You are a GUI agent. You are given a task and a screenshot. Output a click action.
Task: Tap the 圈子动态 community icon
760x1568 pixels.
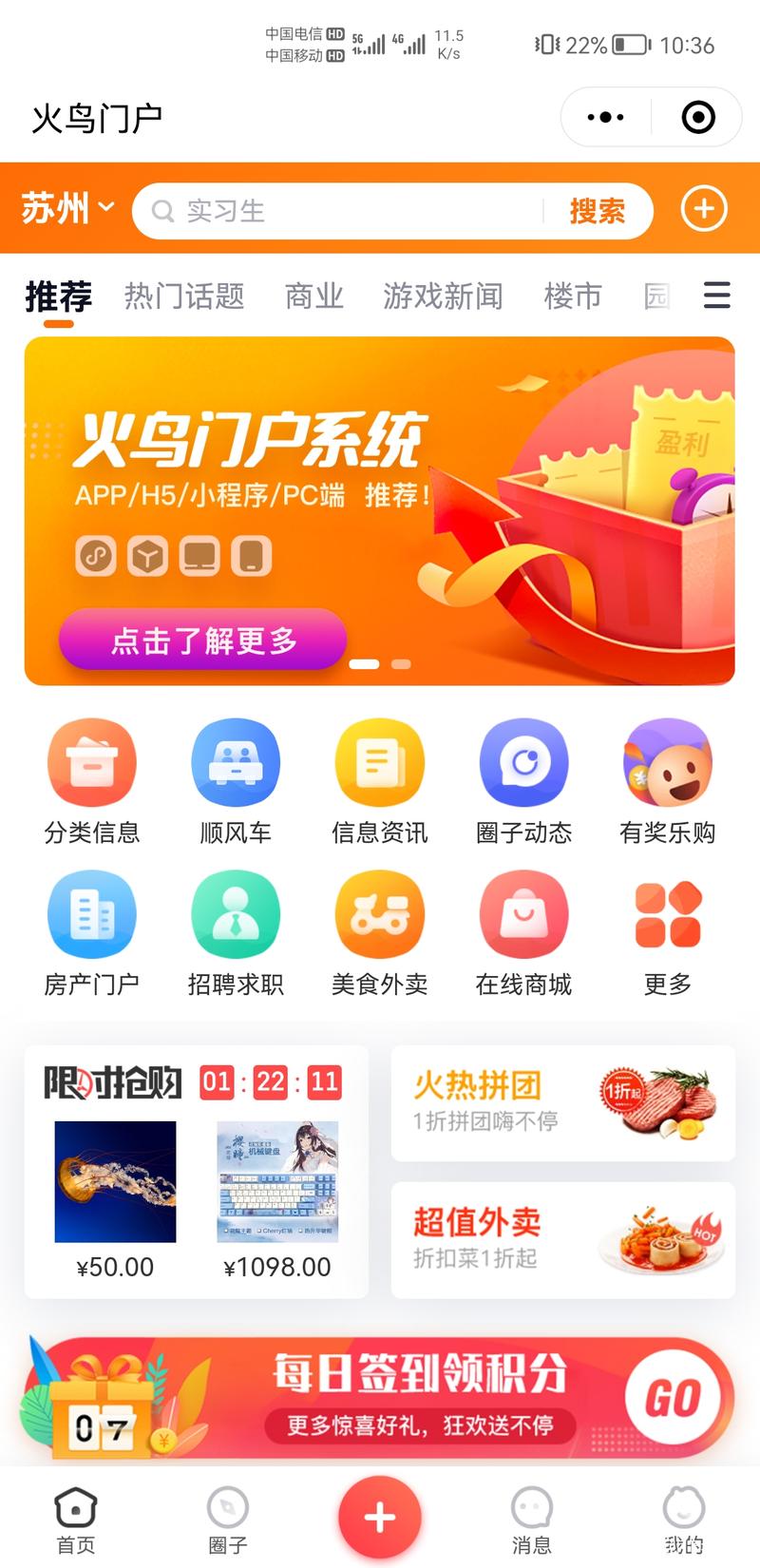(524, 763)
